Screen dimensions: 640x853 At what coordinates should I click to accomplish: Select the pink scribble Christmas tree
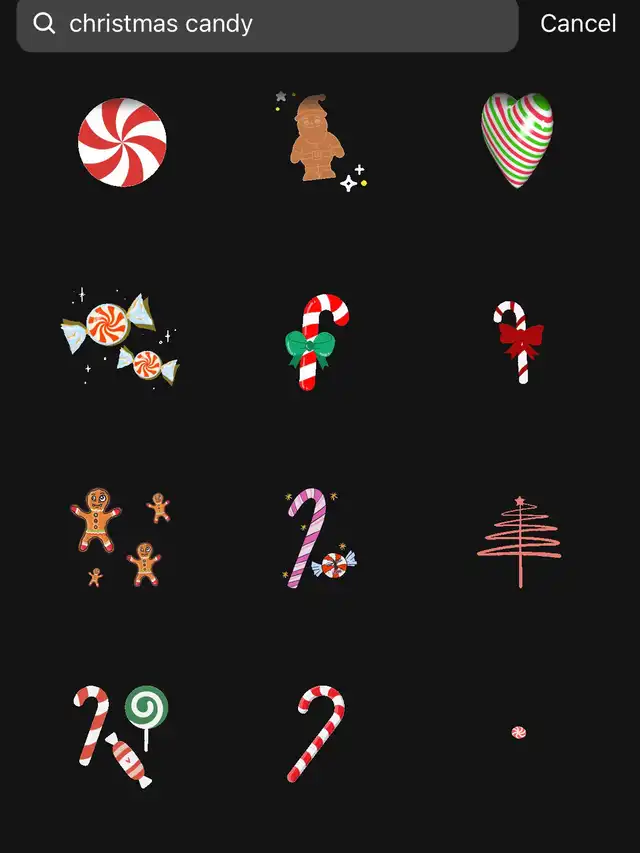(x=519, y=540)
